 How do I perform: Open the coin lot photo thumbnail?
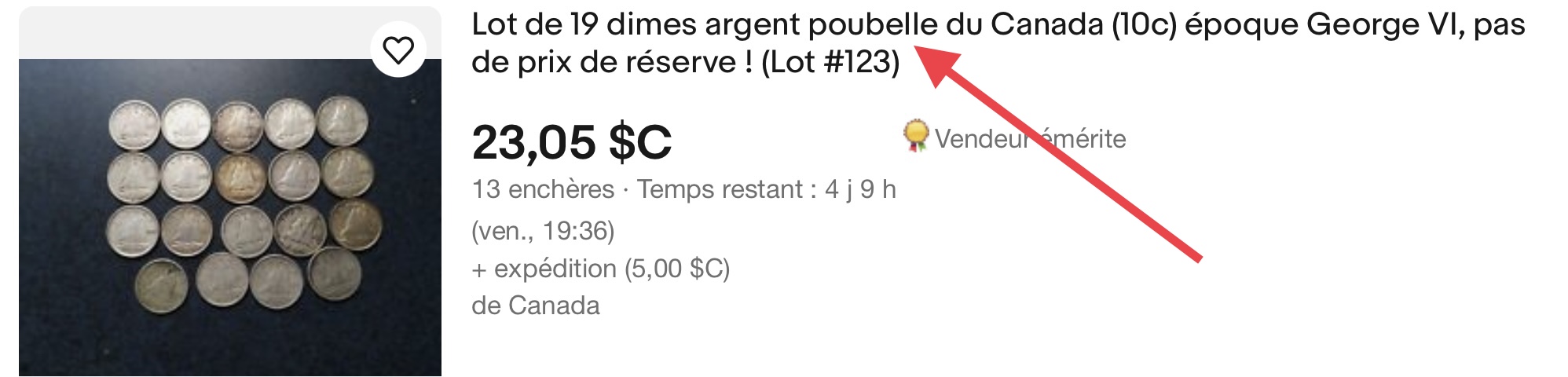[229, 216]
